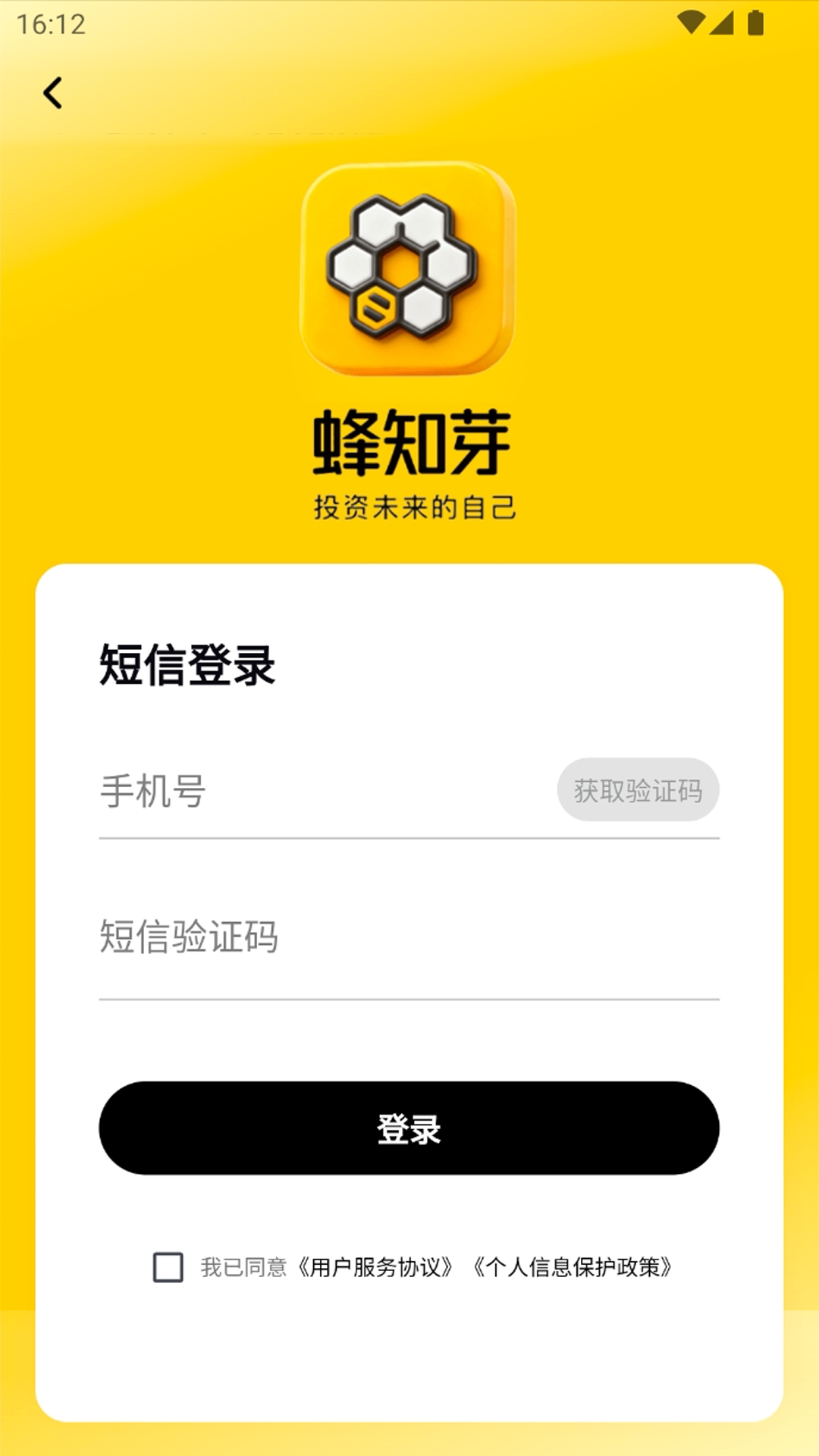Tap the 获取验证码 code button

(x=638, y=790)
